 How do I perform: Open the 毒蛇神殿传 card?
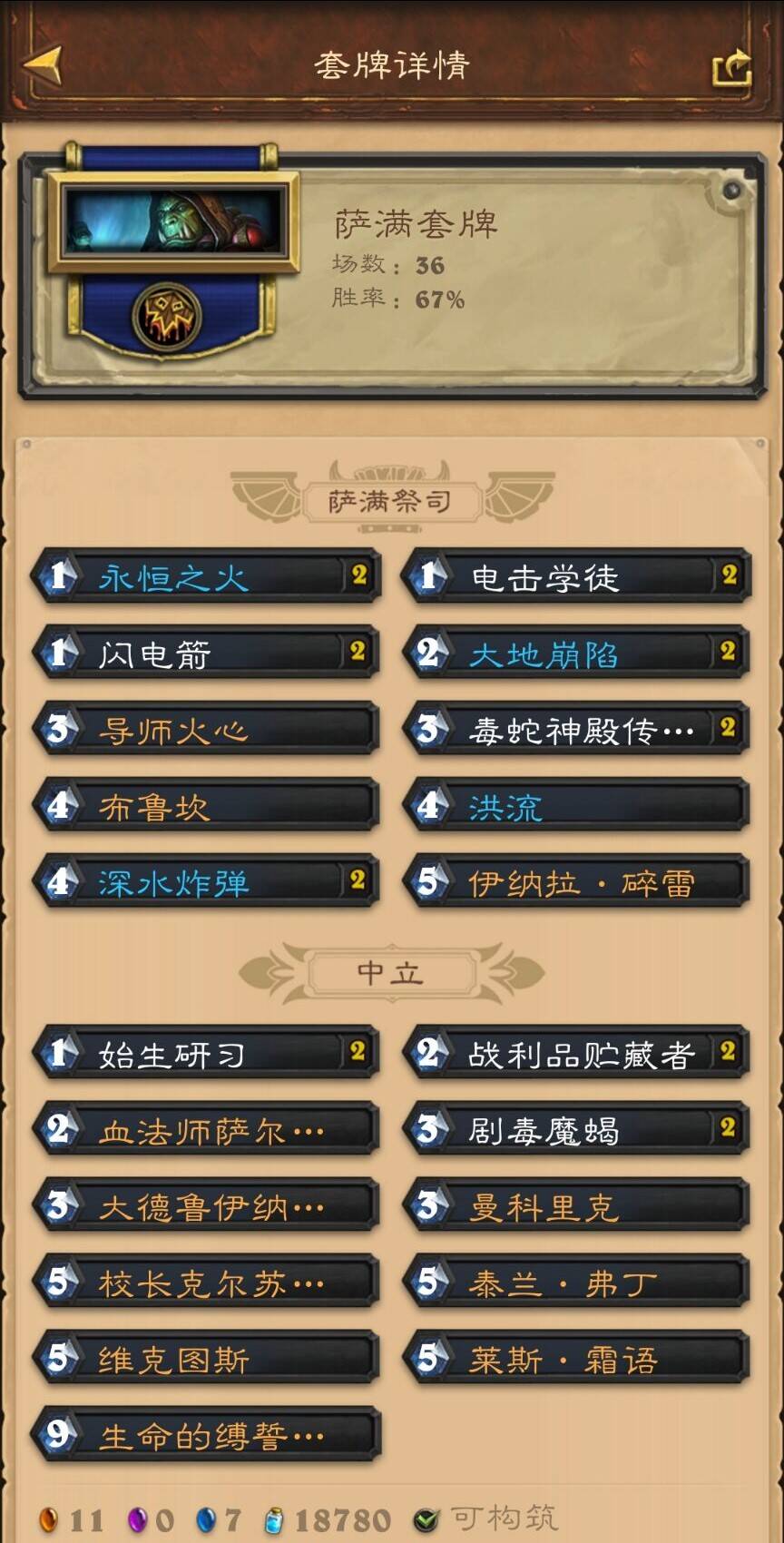(577, 729)
